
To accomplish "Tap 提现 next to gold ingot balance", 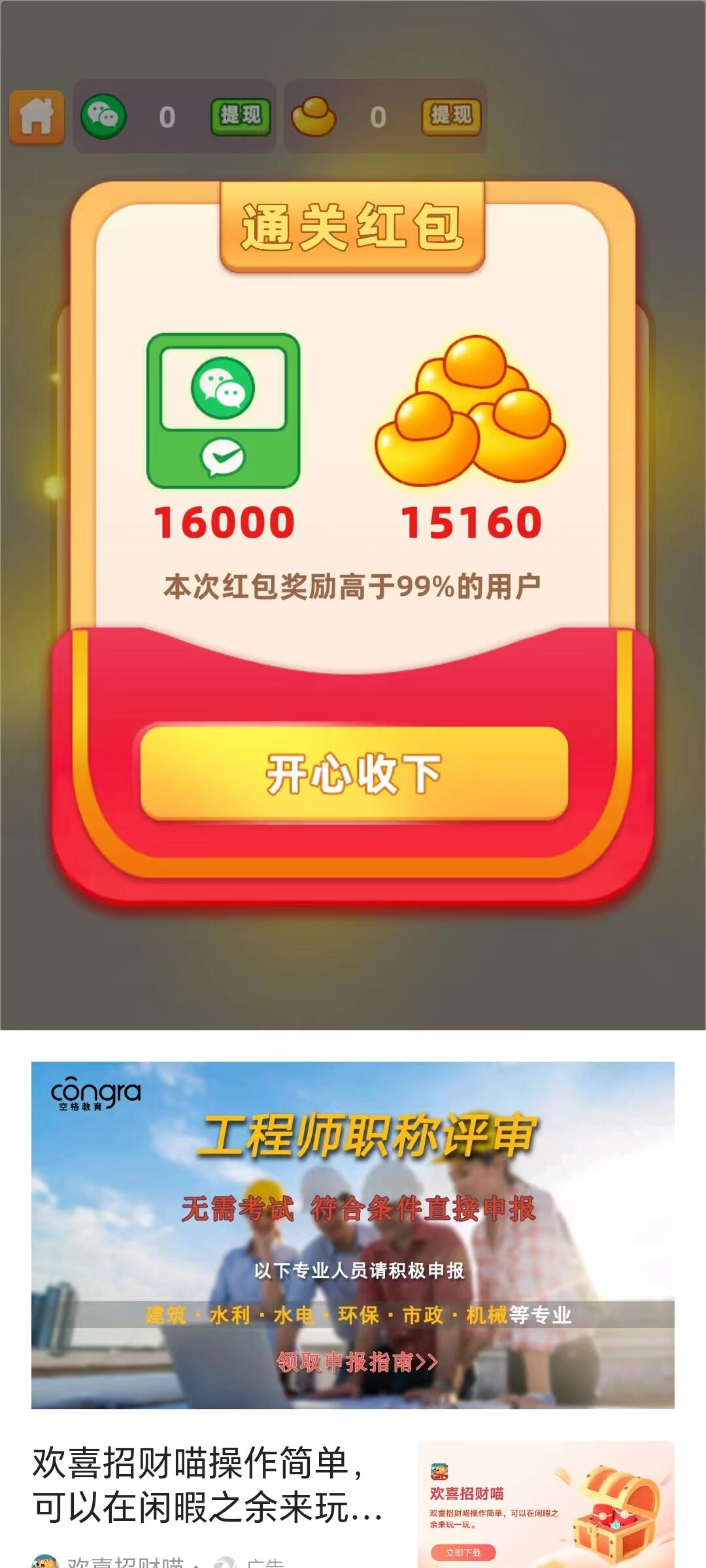I will click(x=451, y=117).
